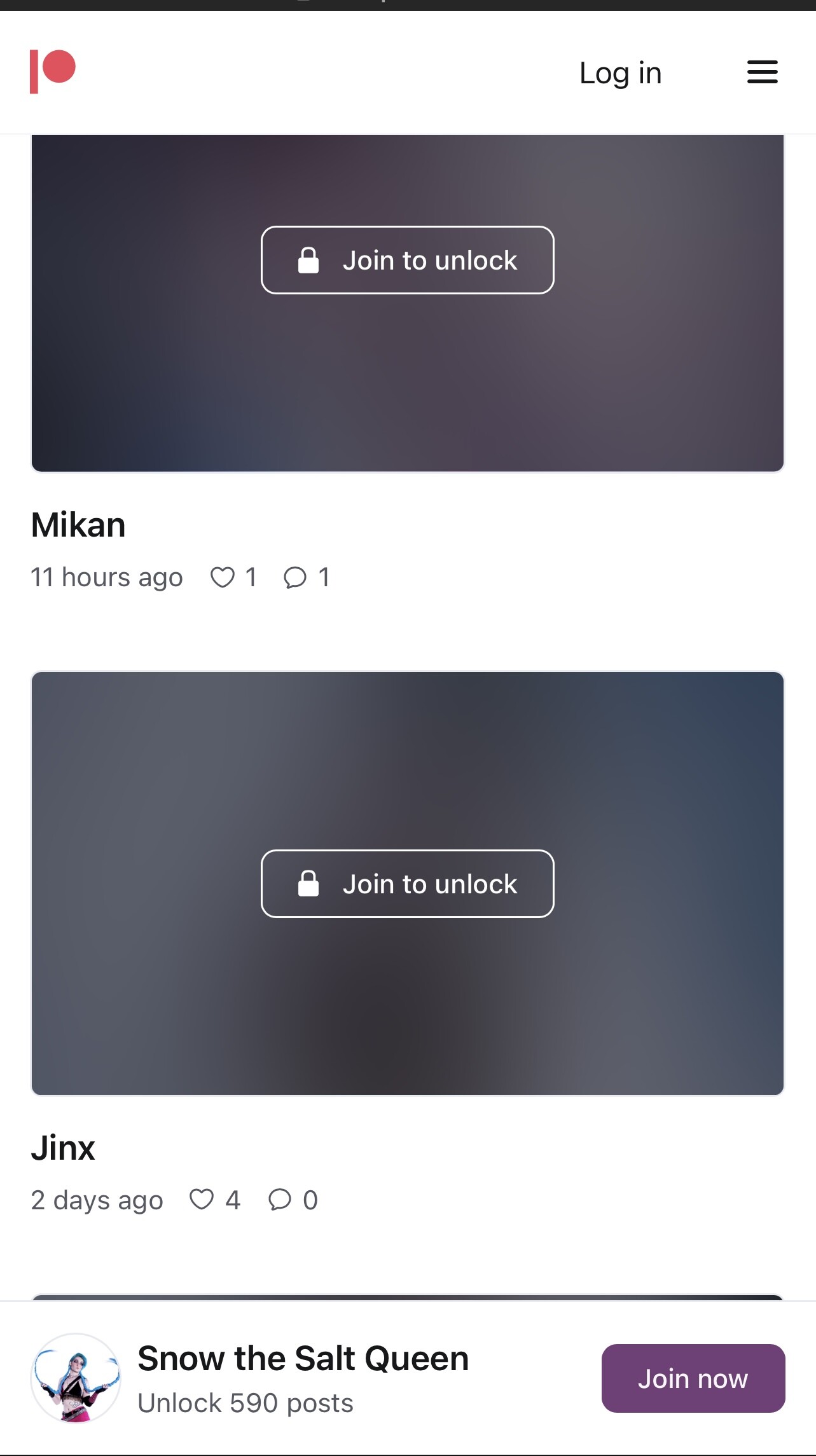
Task: Go to Patreon home via logo
Action: [53, 71]
